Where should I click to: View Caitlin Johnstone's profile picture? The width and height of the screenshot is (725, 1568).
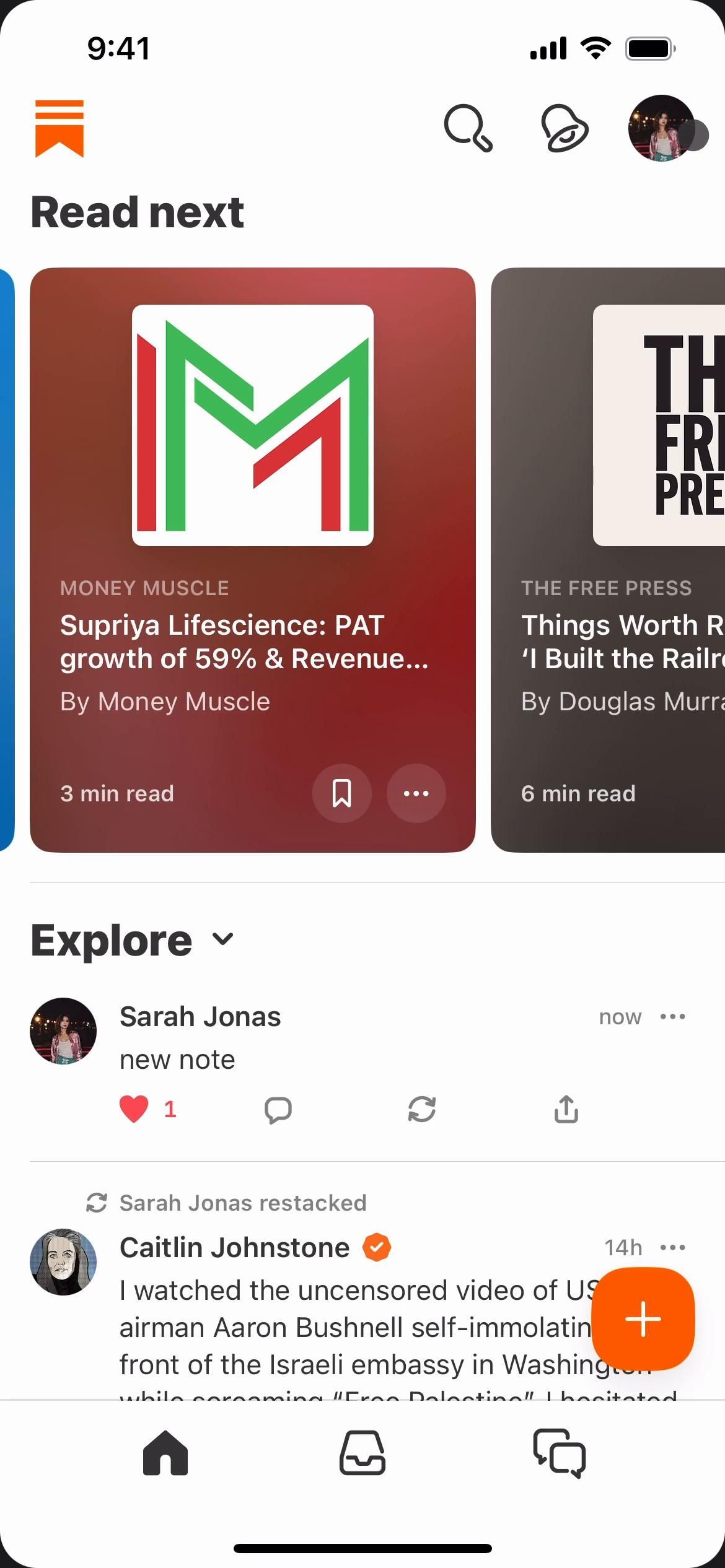pyautogui.click(x=63, y=1261)
